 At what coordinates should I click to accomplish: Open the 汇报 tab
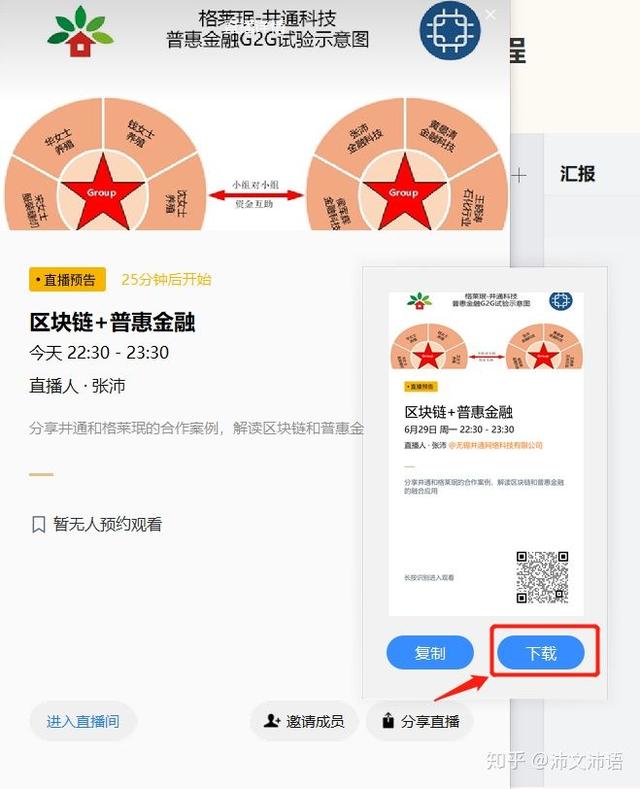coord(578,173)
